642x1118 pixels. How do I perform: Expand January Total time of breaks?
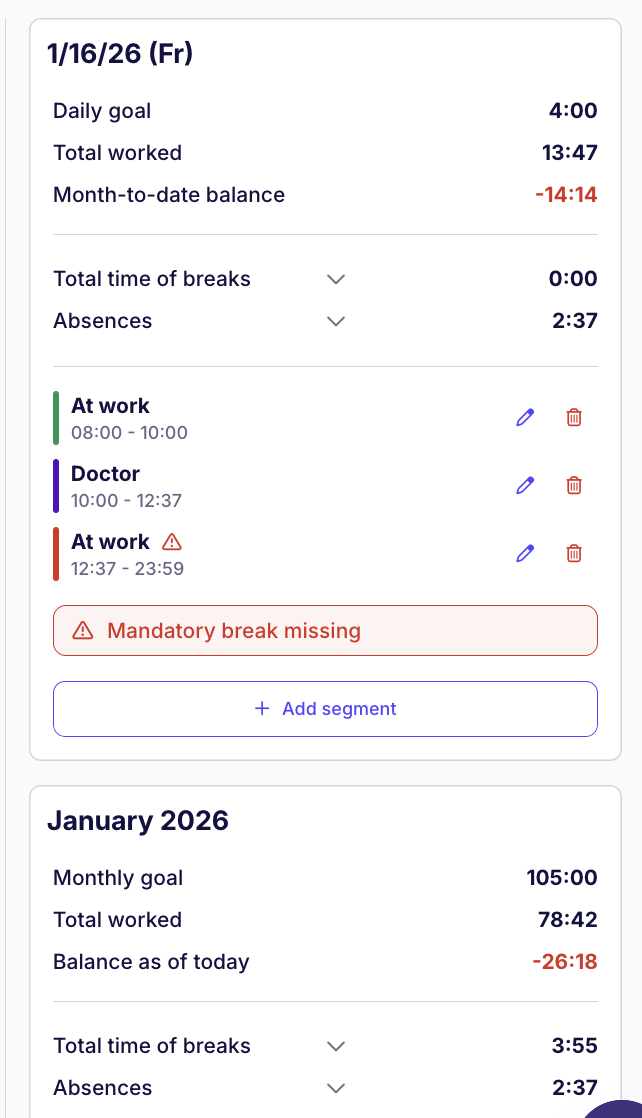click(336, 1047)
